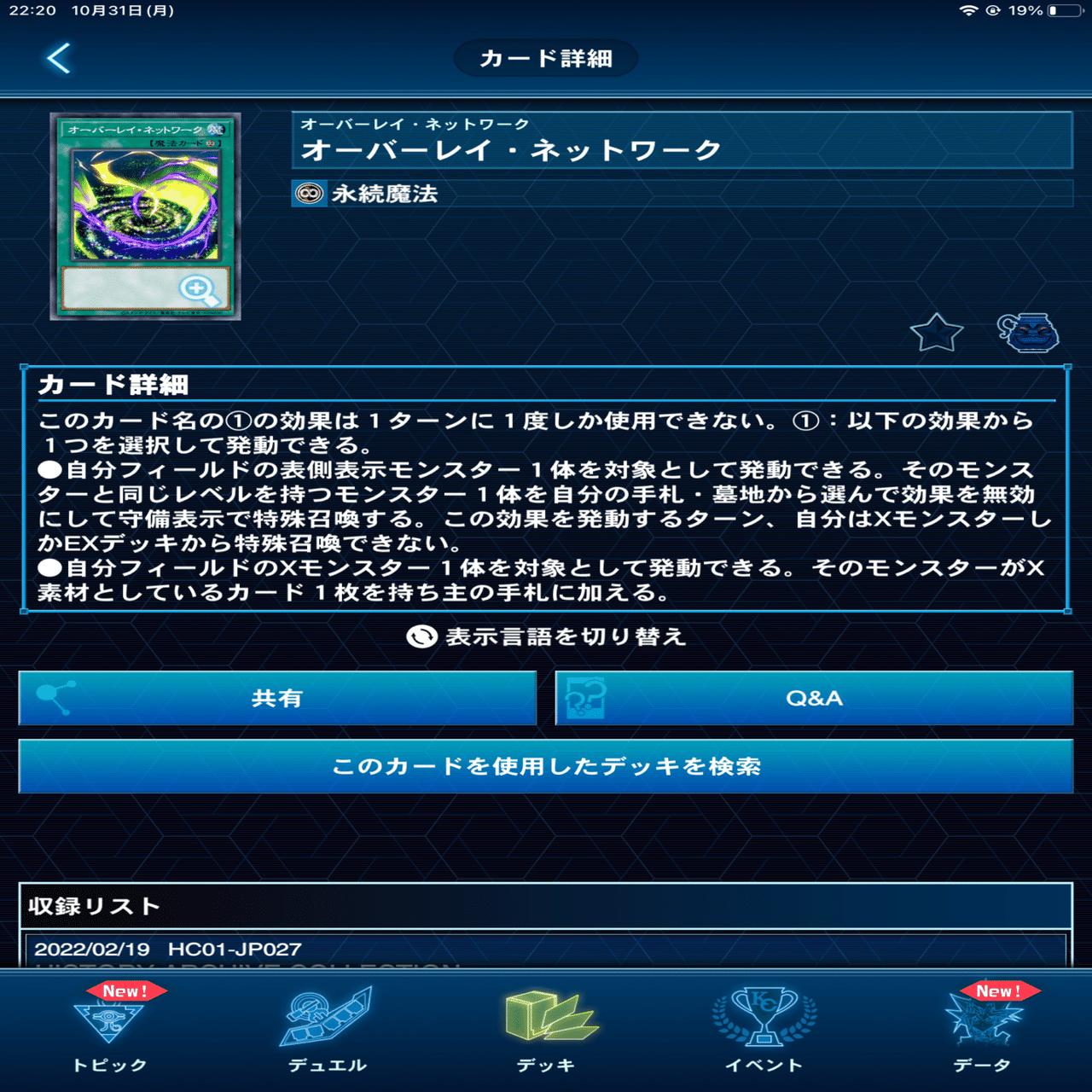Tap the blue pot icon
The image size is (1092, 1092).
1028,333
